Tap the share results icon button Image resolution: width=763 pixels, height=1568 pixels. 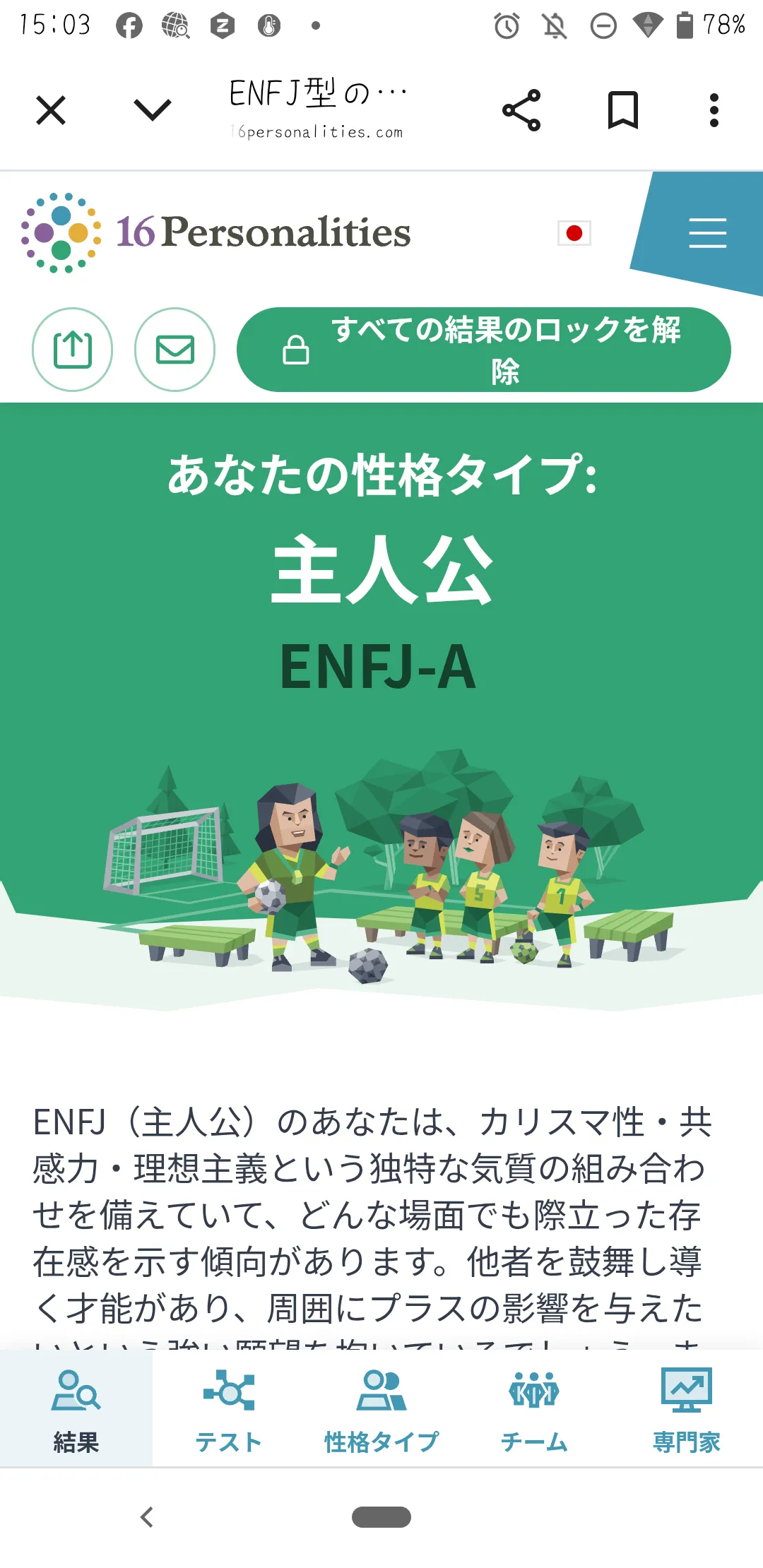(x=72, y=350)
